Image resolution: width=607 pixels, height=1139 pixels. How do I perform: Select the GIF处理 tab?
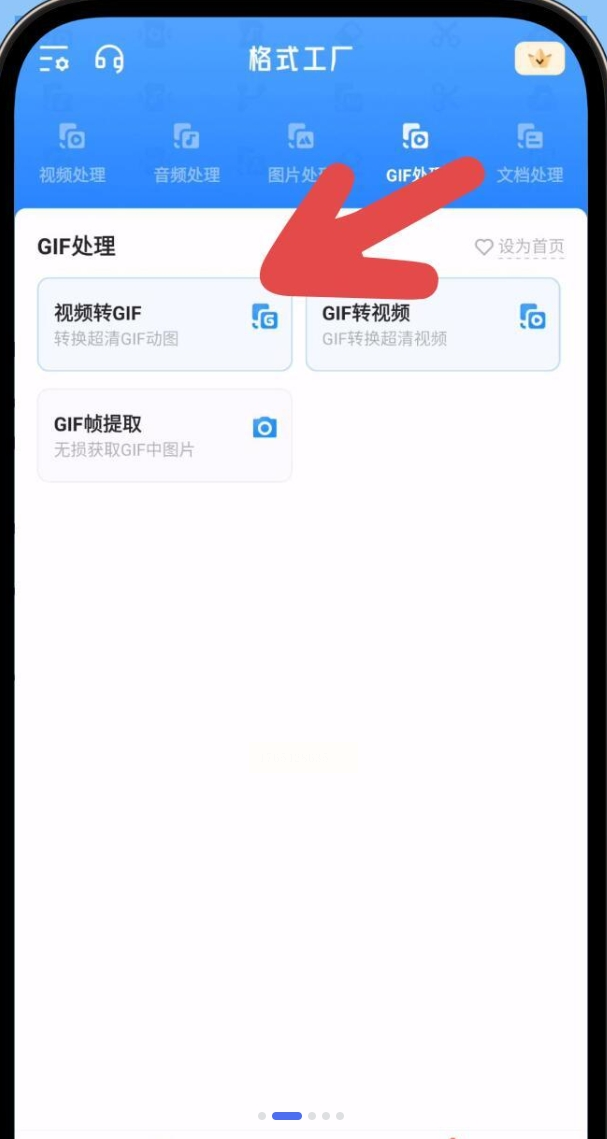(414, 154)
